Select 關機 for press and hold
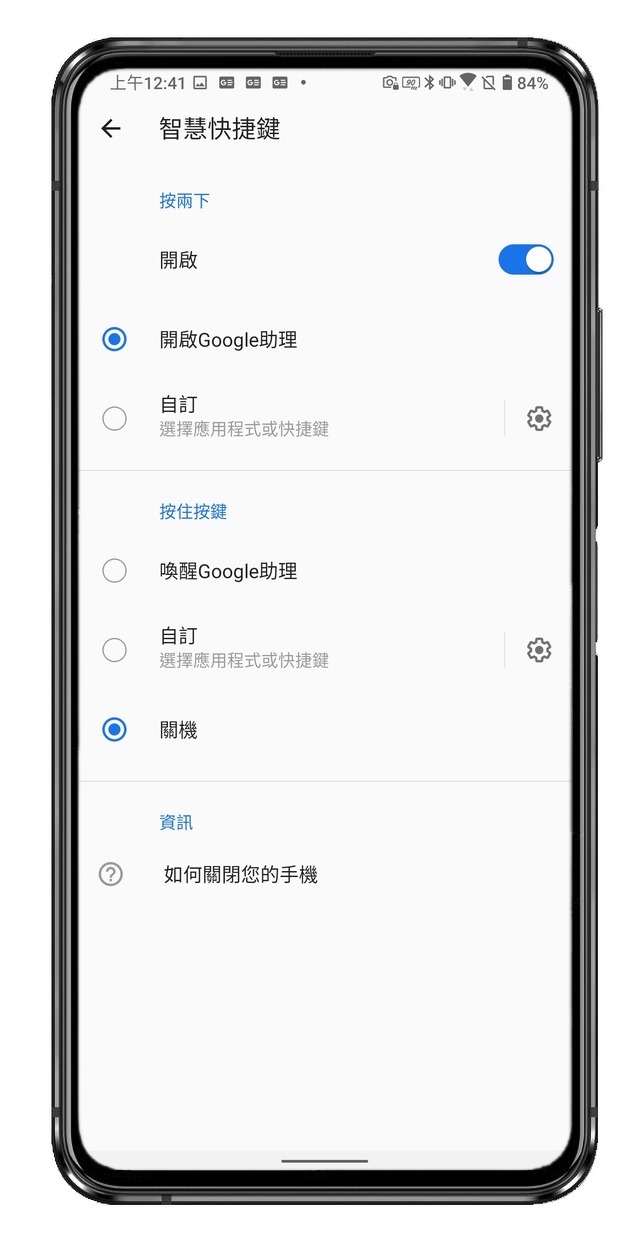The height and width of the screenshot is (1234, 640). pyautogui.click(x=115, y=730)
